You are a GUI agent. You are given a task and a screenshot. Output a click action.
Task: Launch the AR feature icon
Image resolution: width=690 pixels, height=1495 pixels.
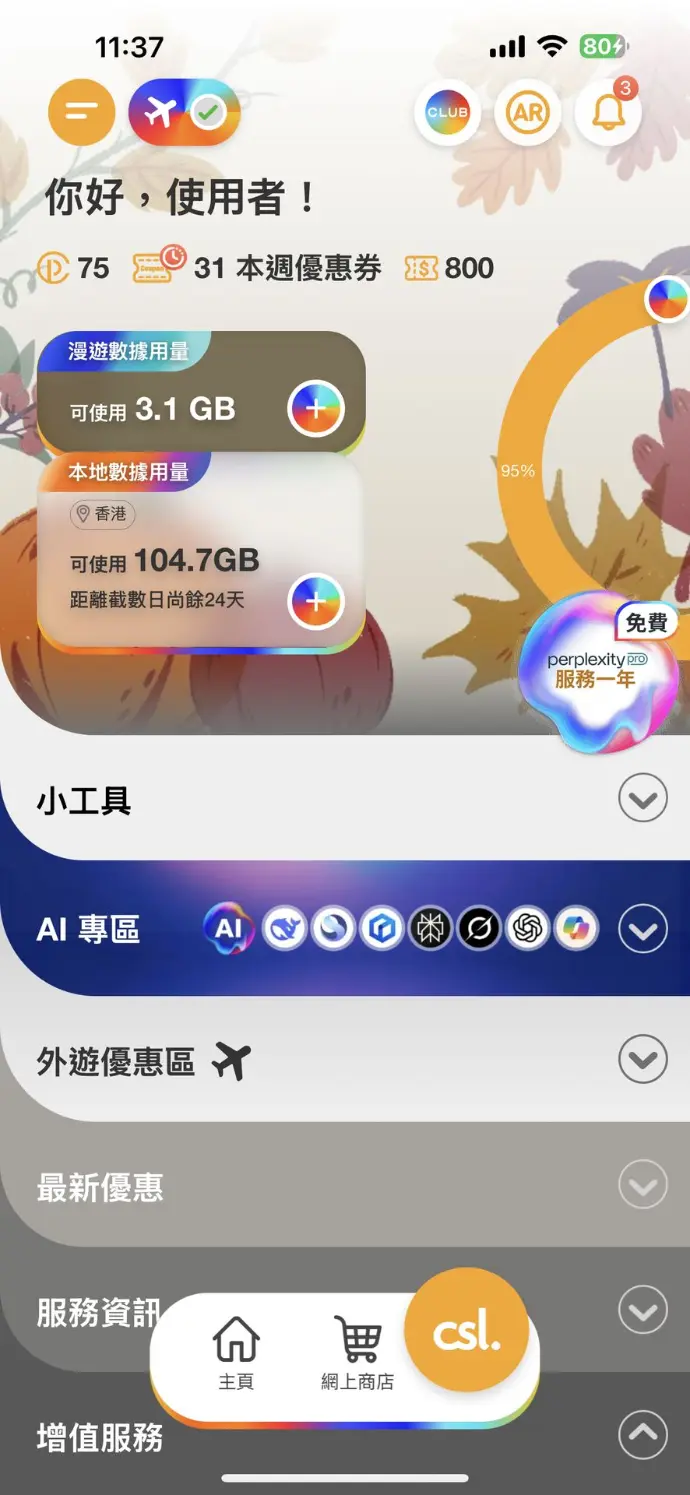527,113
